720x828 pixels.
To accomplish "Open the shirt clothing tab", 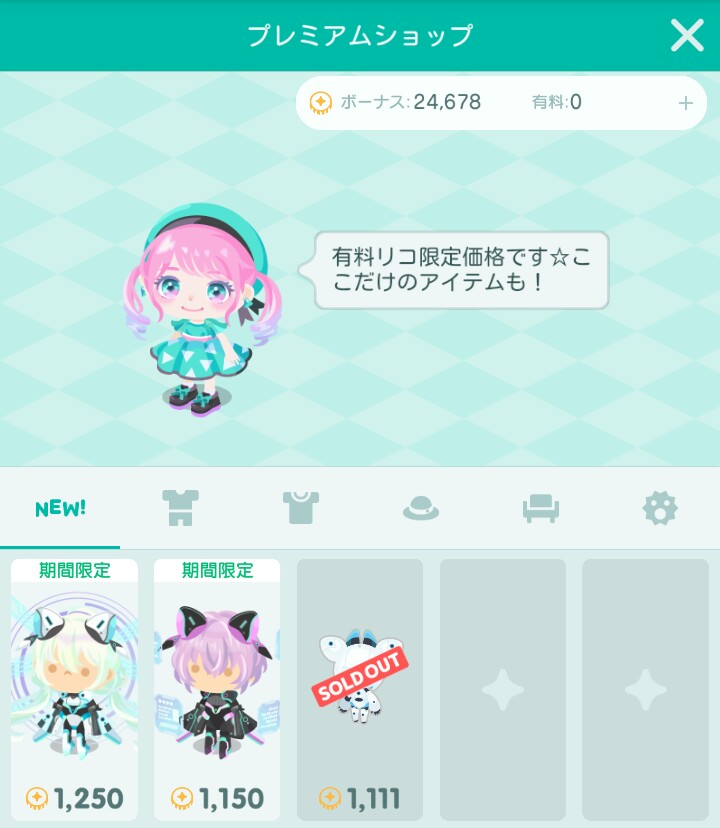I will pos(300,508).
